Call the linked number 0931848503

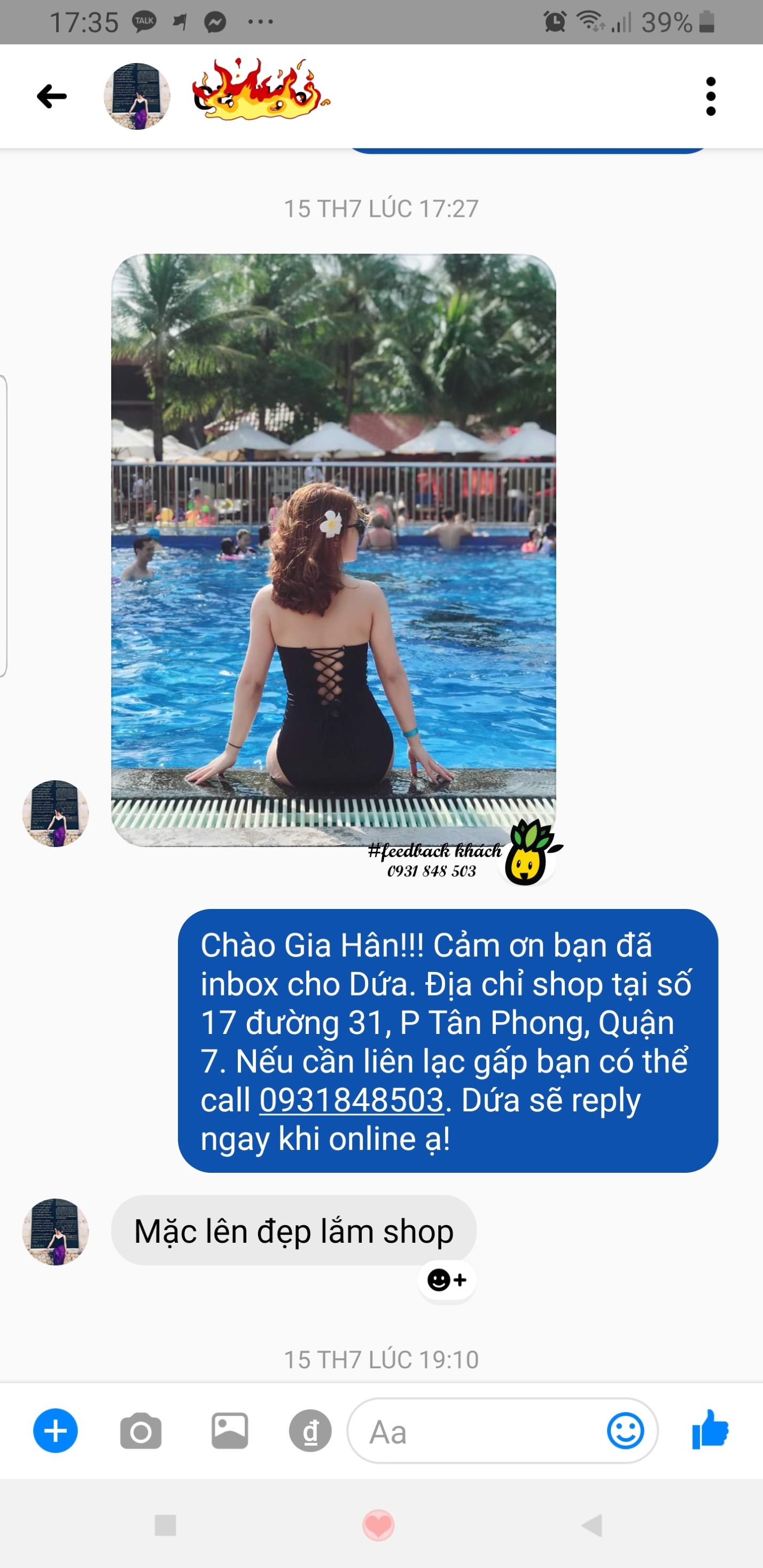click(352, 1101)
